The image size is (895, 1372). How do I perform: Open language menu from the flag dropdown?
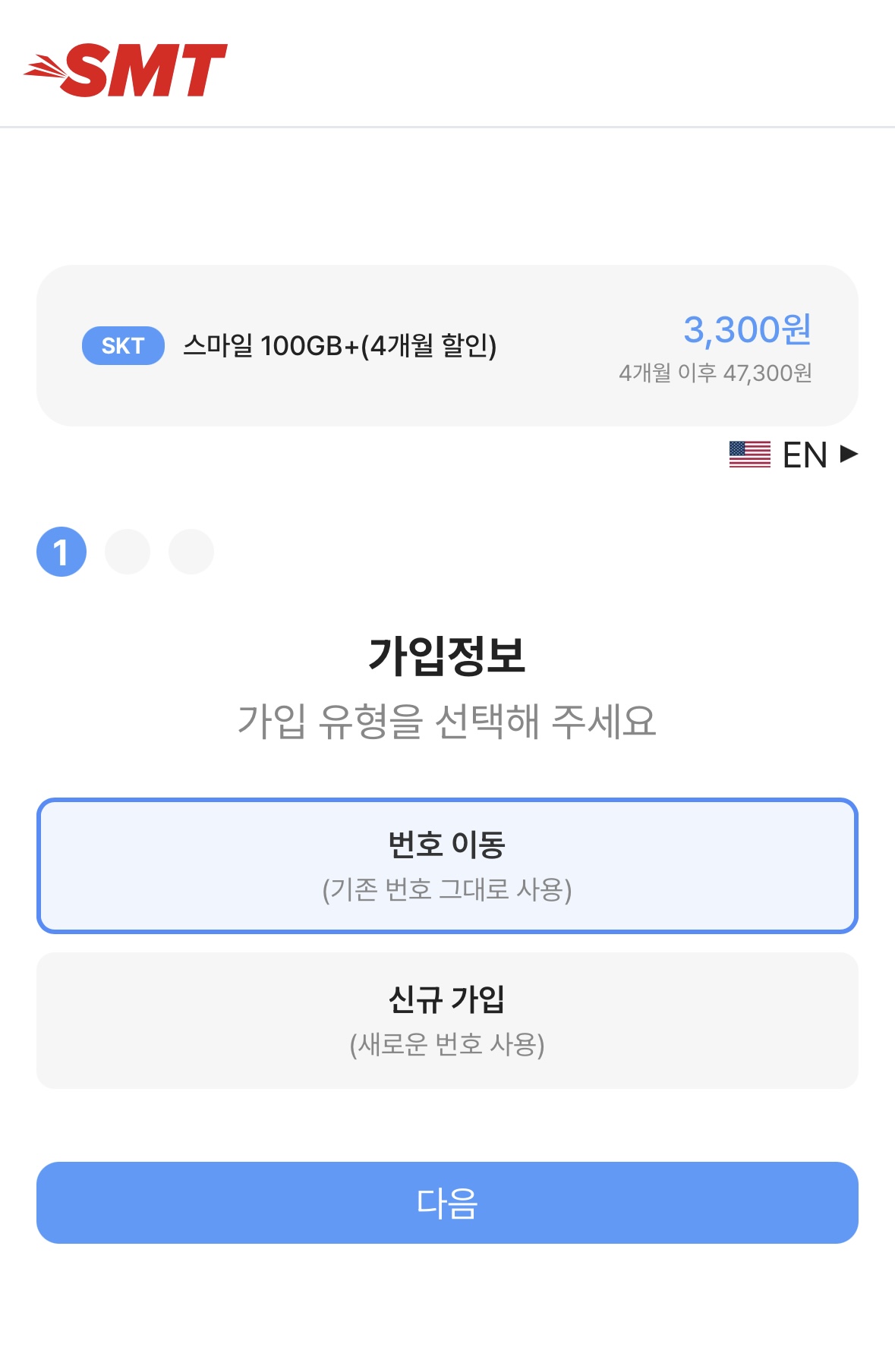(750, 454)
